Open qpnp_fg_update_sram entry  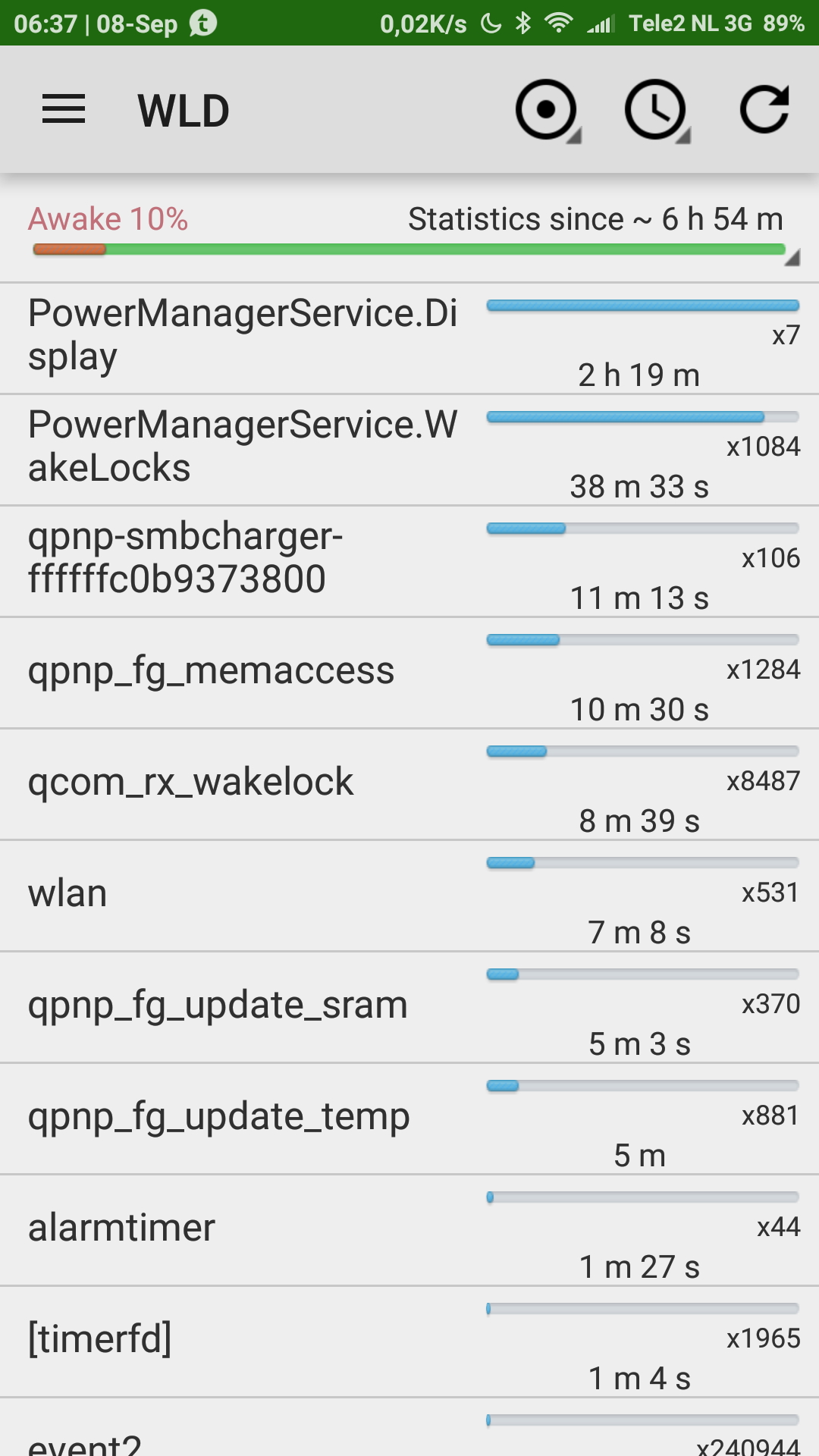(x=409, y=1007)
